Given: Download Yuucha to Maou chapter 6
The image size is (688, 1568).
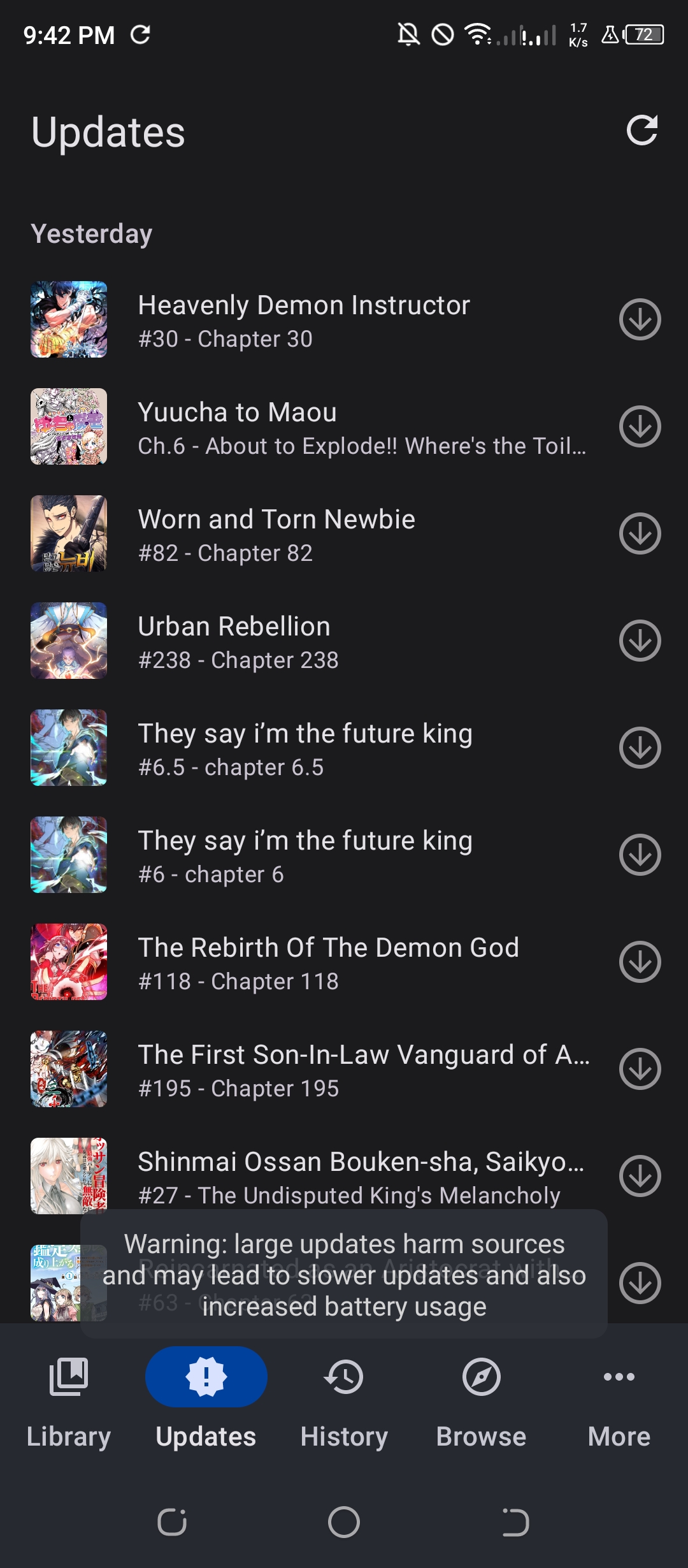Looking at the screenshot, I should coord(640,426).
